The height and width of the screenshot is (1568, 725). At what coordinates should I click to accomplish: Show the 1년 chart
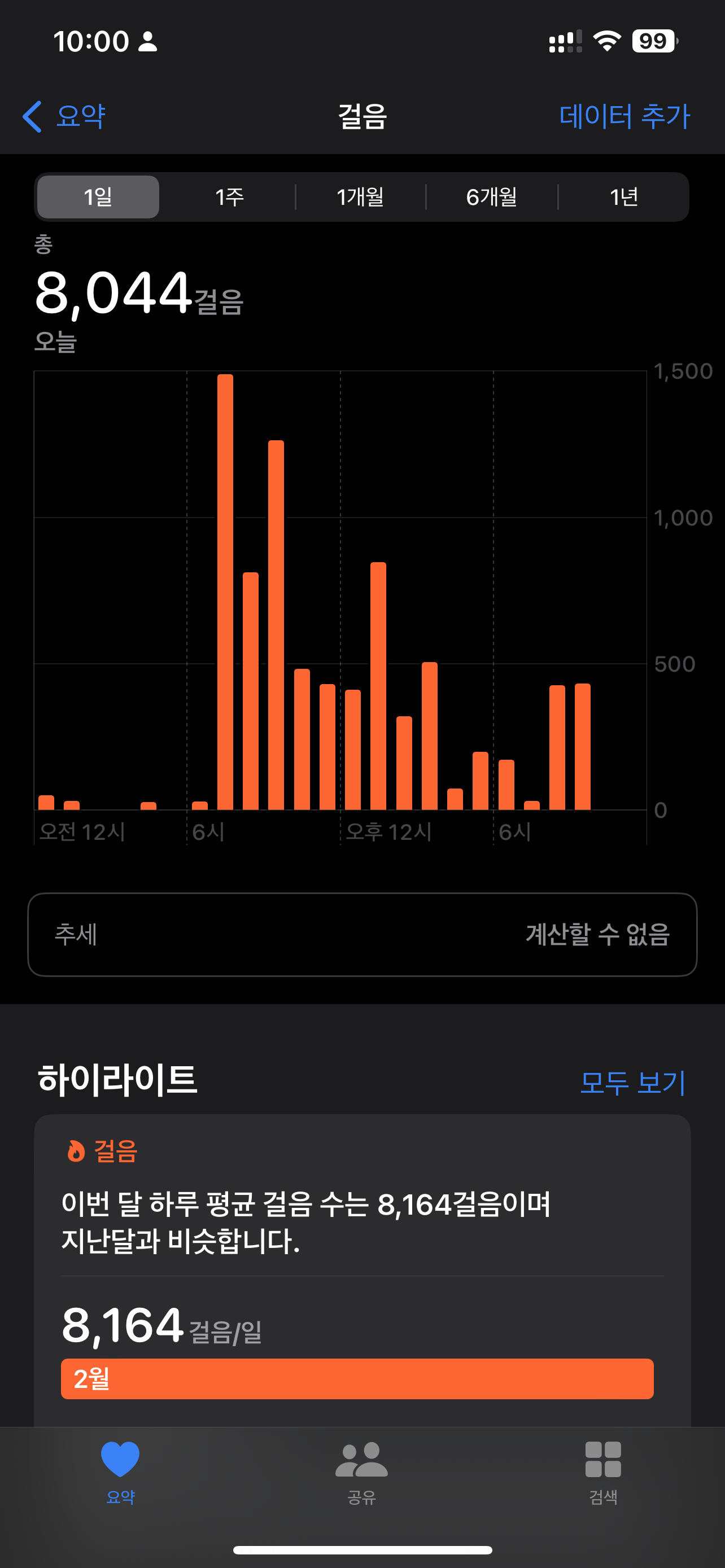pyautogui.click(x=623, y=197)
